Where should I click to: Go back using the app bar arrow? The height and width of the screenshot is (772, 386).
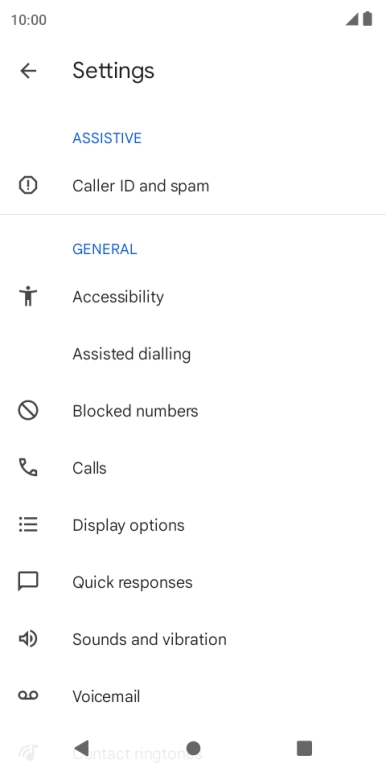[28, 71]
